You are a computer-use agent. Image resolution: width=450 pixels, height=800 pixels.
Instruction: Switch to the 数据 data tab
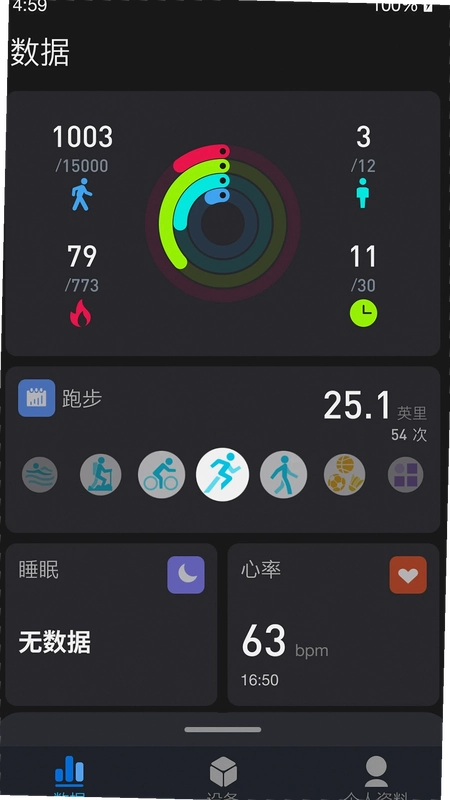coord(69,776)
